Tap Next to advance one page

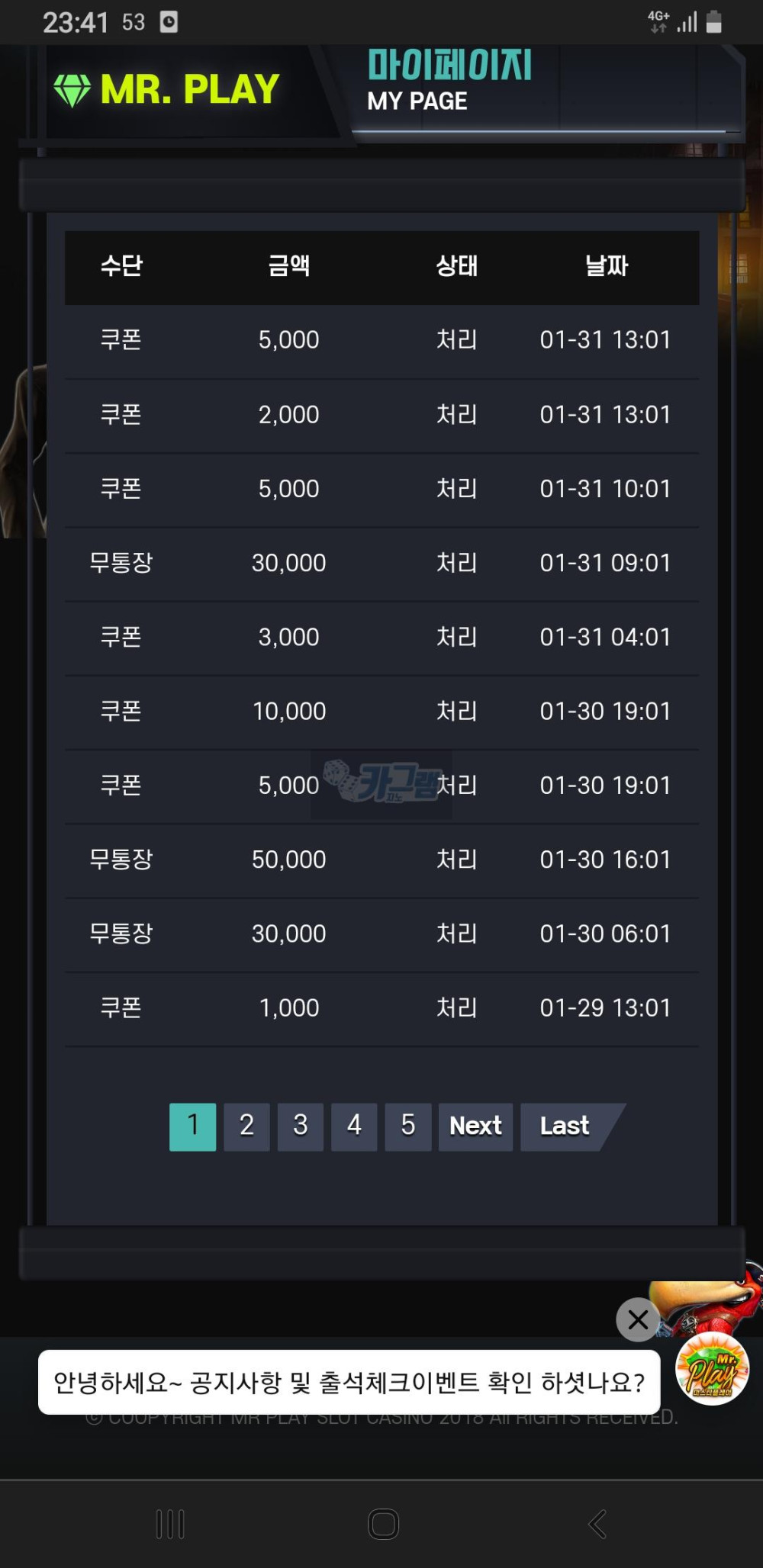coord(475,1126)
